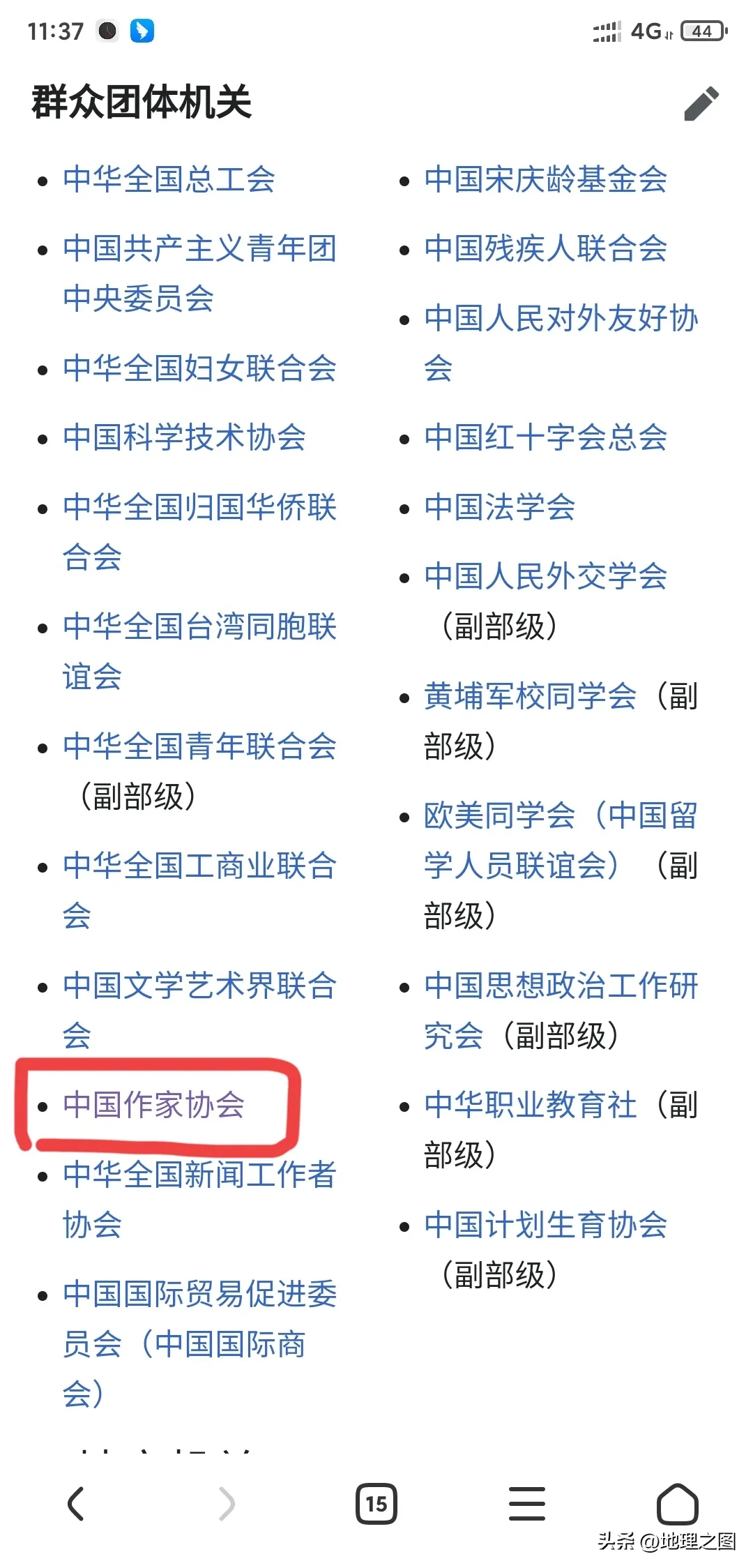The height and width of the screenshot is (1568, 753).
Task: Open the 中国计划生育协会 link
Action: click(x=545, y=1225)
